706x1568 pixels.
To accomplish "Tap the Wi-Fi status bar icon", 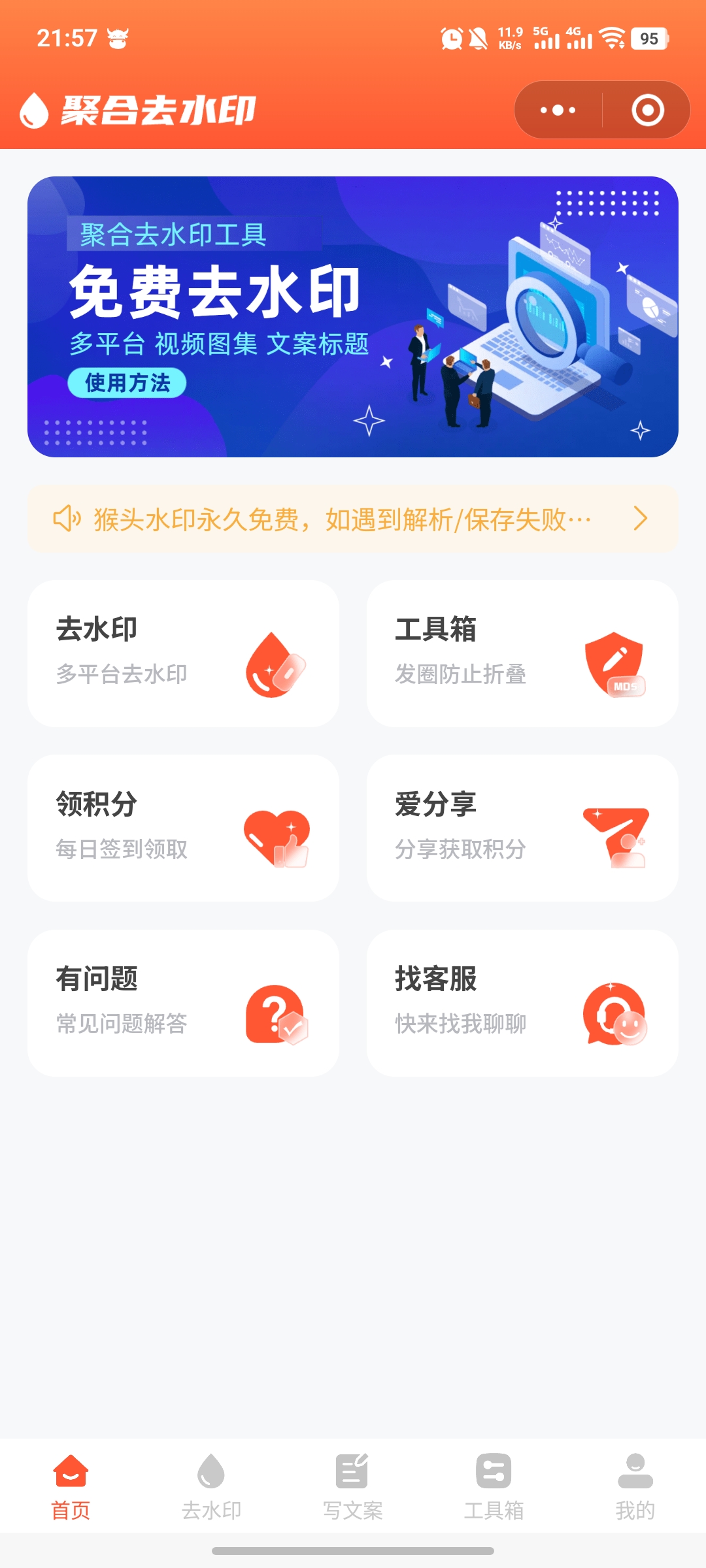I will (x=613, y=39).
